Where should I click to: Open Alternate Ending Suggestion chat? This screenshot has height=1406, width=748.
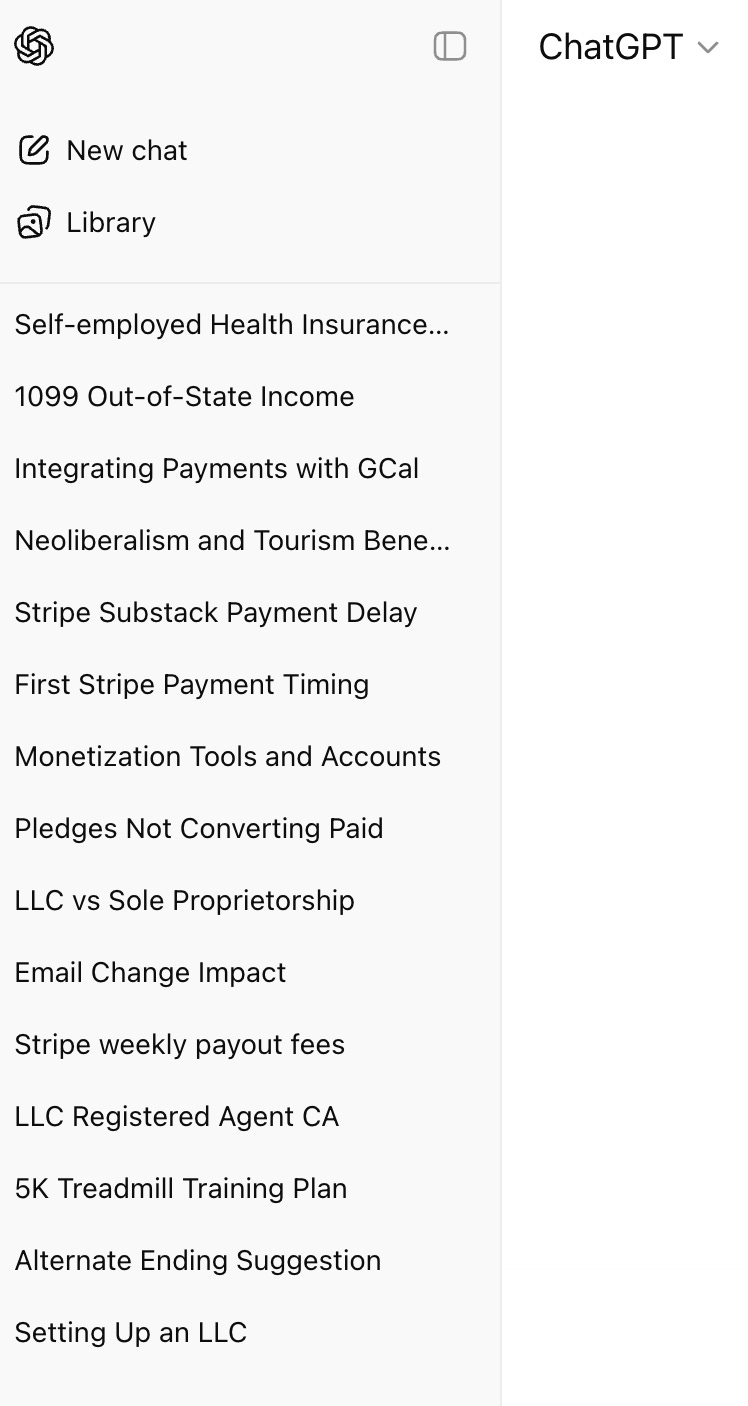click(197, 1260)
